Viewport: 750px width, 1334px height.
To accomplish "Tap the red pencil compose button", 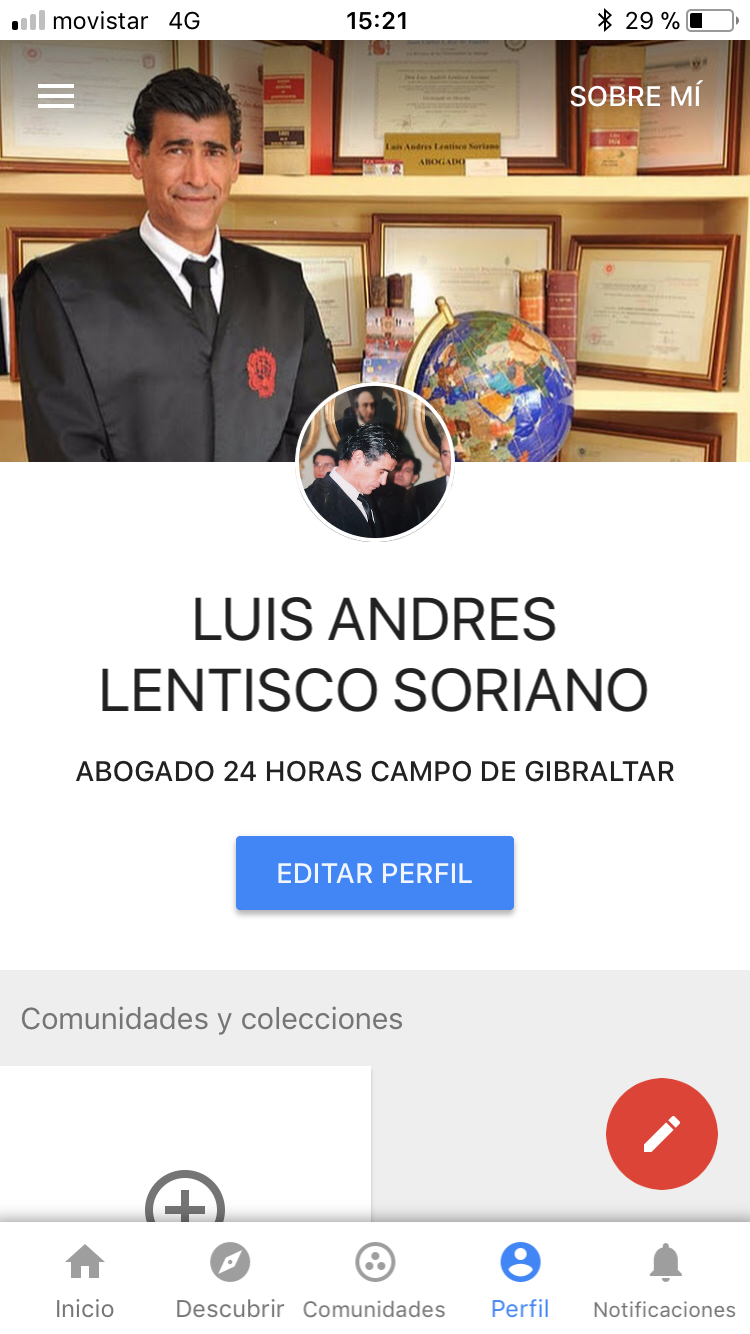I will pyautogui.click(x=662, y=1133).
